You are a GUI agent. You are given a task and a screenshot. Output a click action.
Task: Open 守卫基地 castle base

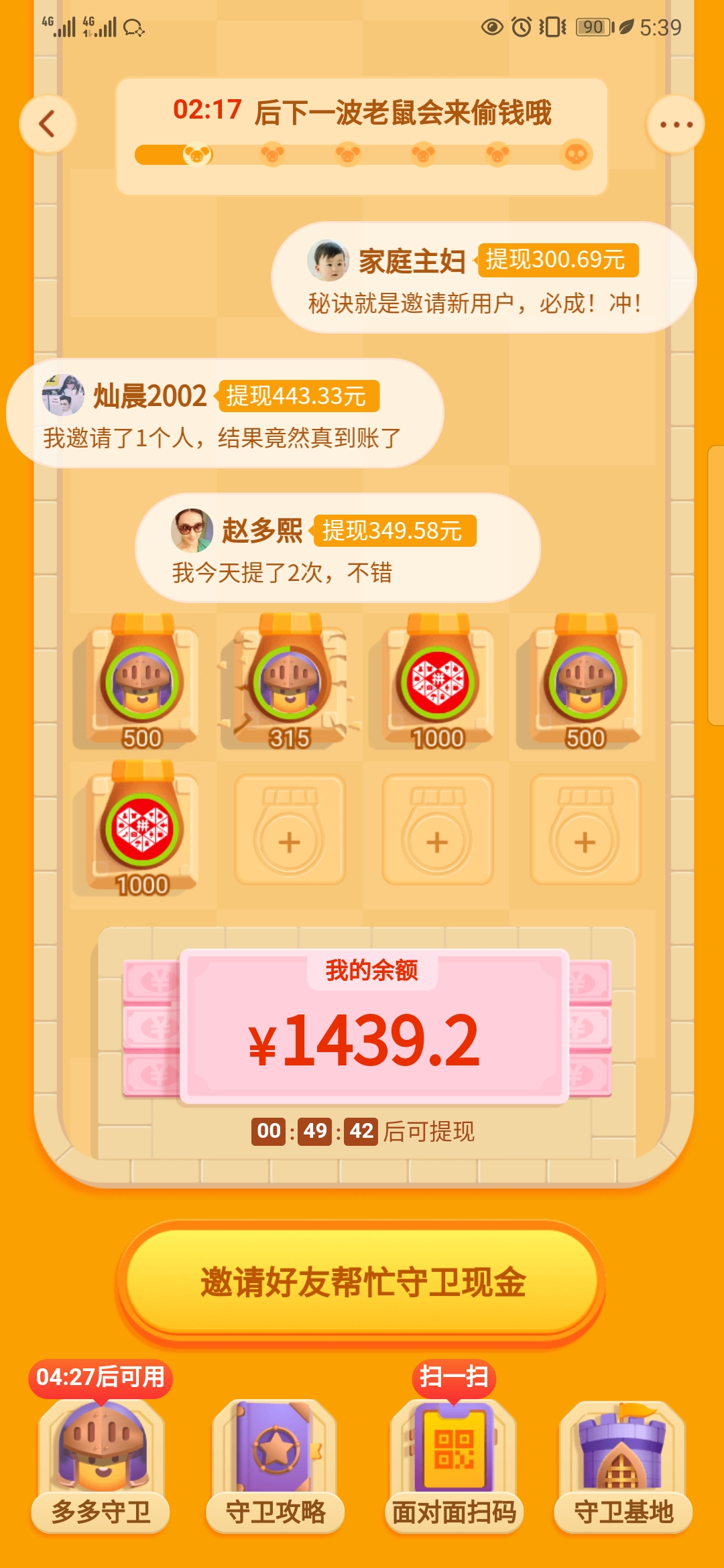coord(623,1464)
